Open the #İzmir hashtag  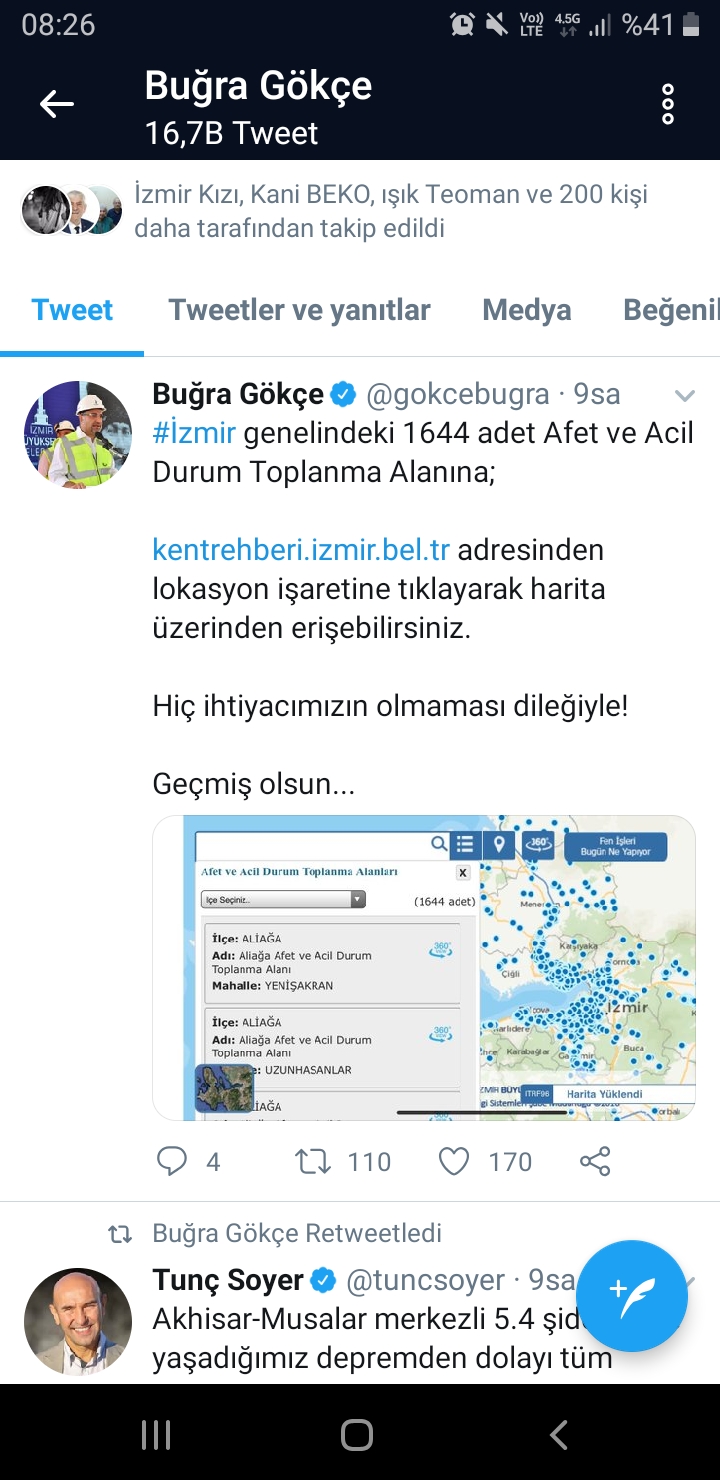coord(194,433)
